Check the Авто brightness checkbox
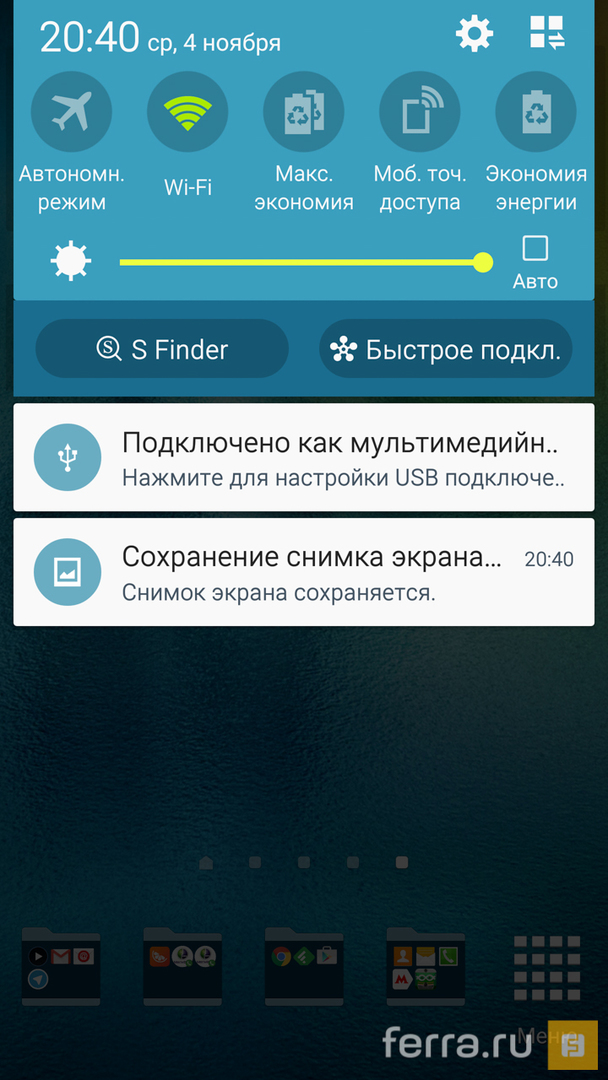This screenshot has width=608, height=1080. point(535,248)
